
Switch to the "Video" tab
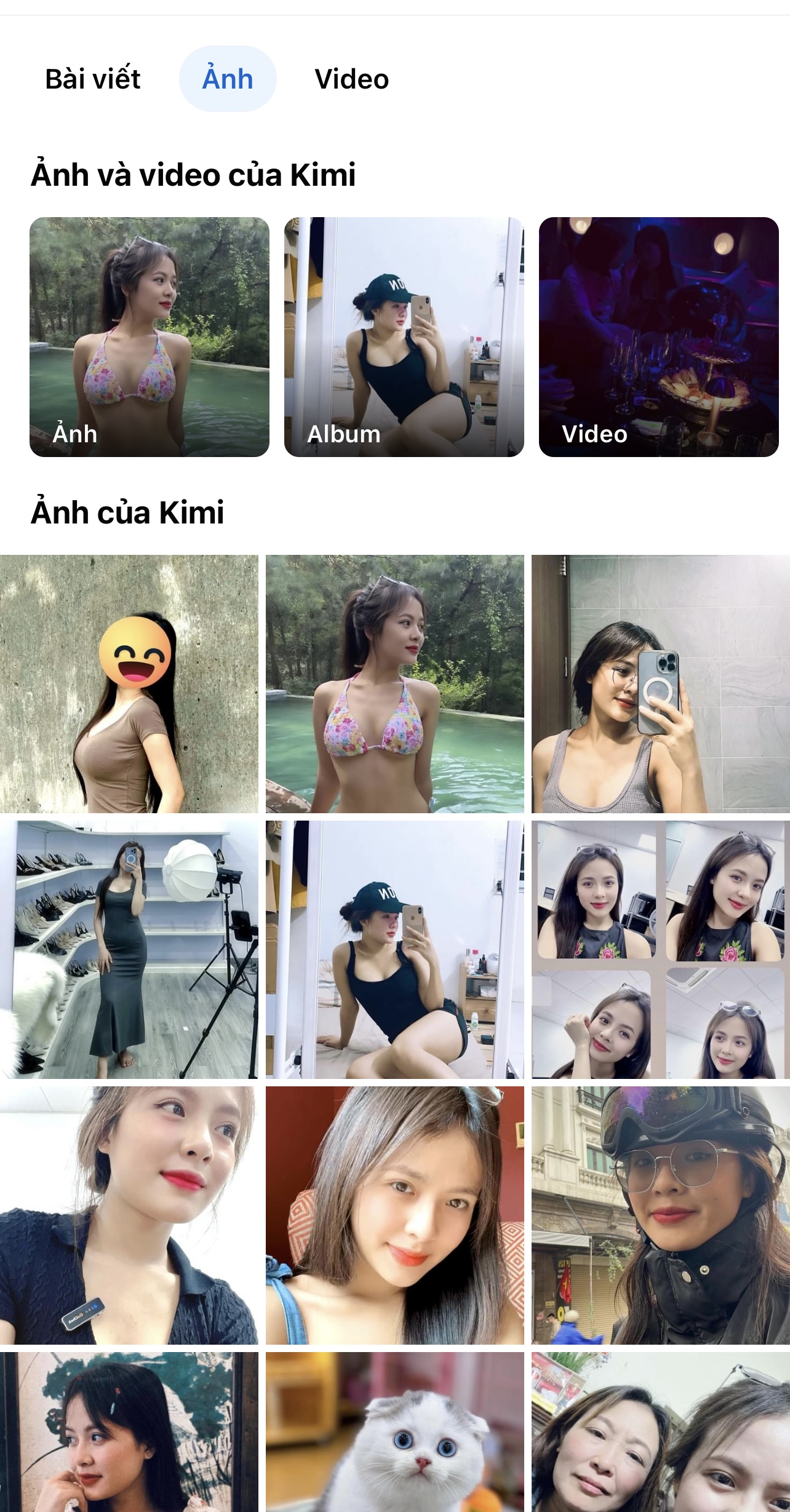(352, 78)
